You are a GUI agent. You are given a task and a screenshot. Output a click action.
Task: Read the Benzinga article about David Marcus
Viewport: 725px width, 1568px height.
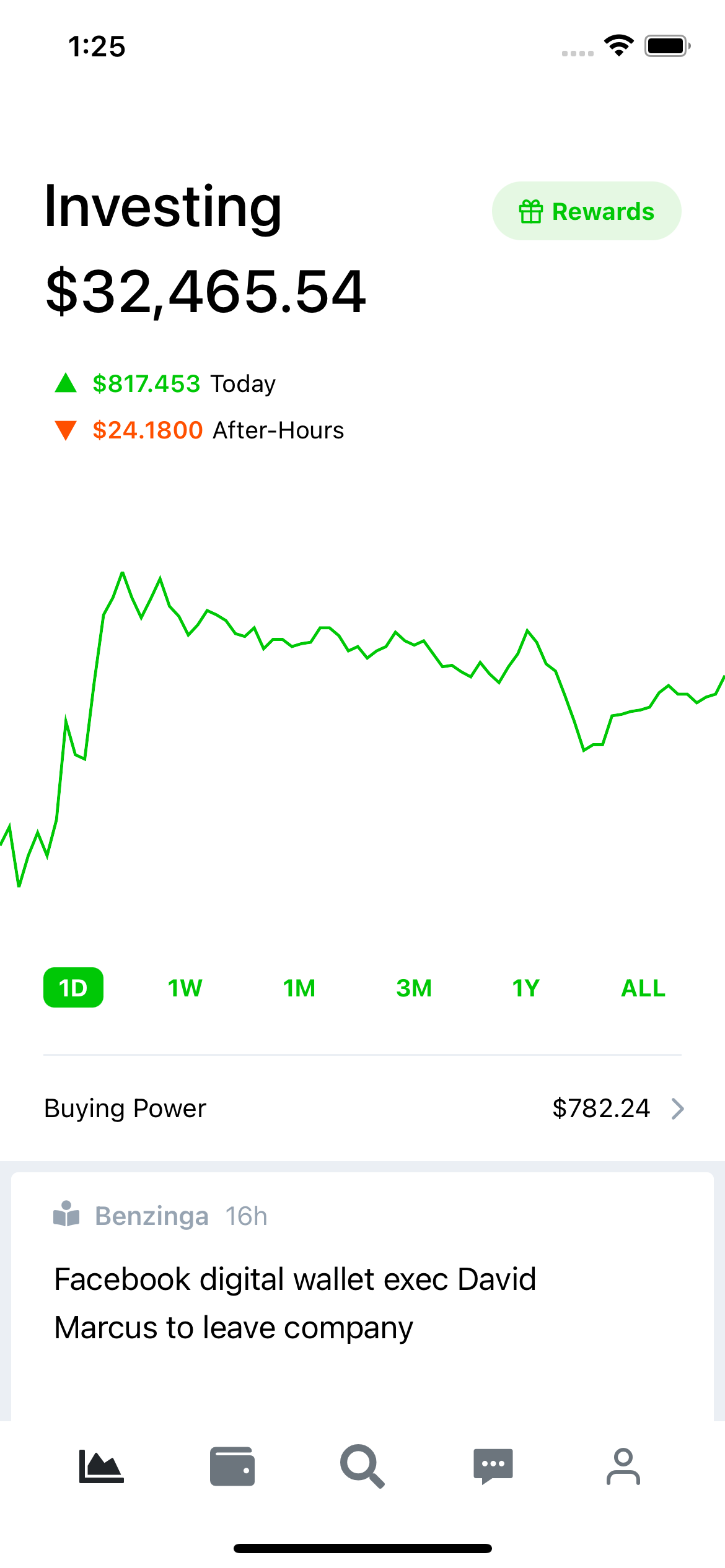295,1303
